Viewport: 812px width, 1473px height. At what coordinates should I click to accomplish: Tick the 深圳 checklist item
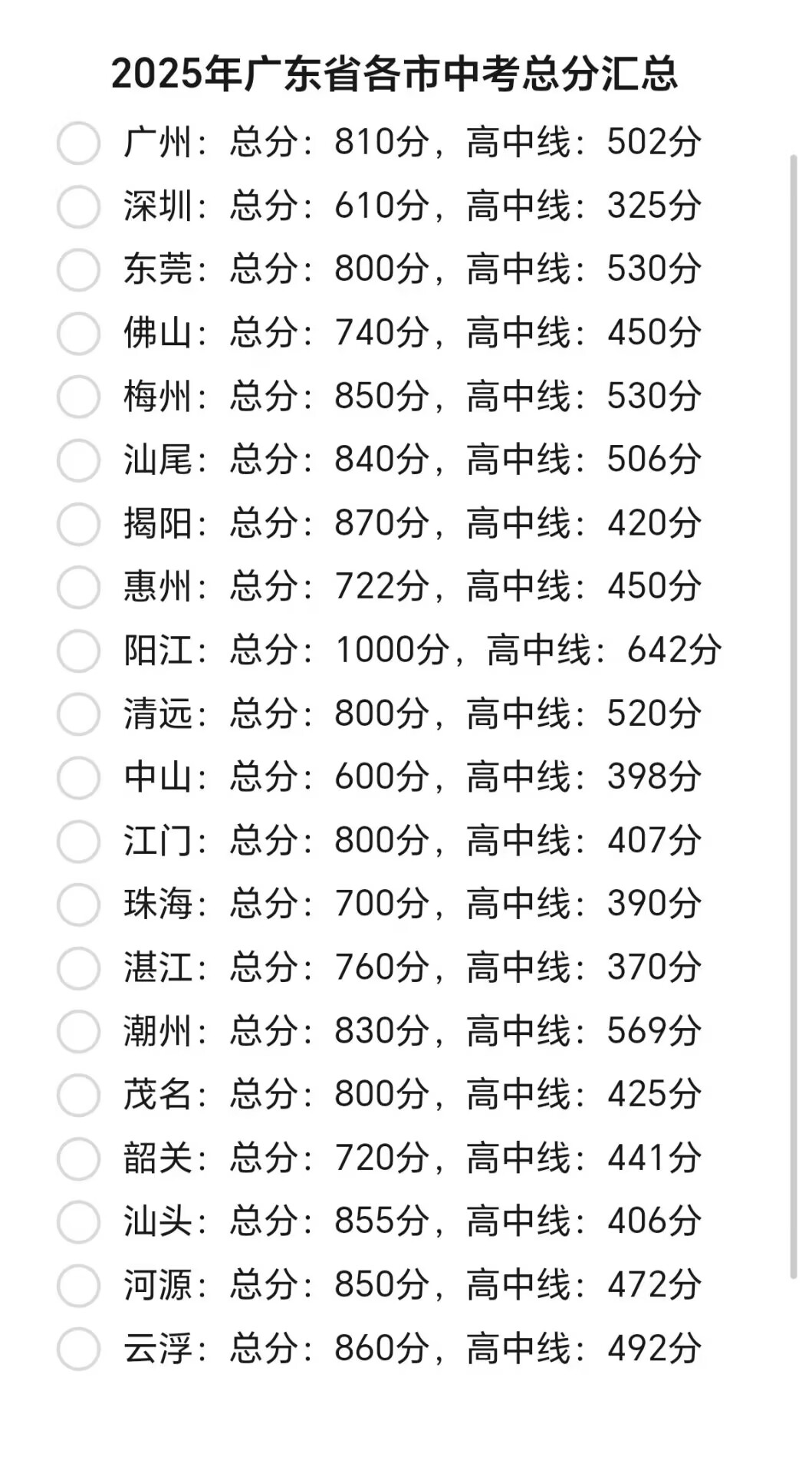pyautogui.click(x=78, y=206)
